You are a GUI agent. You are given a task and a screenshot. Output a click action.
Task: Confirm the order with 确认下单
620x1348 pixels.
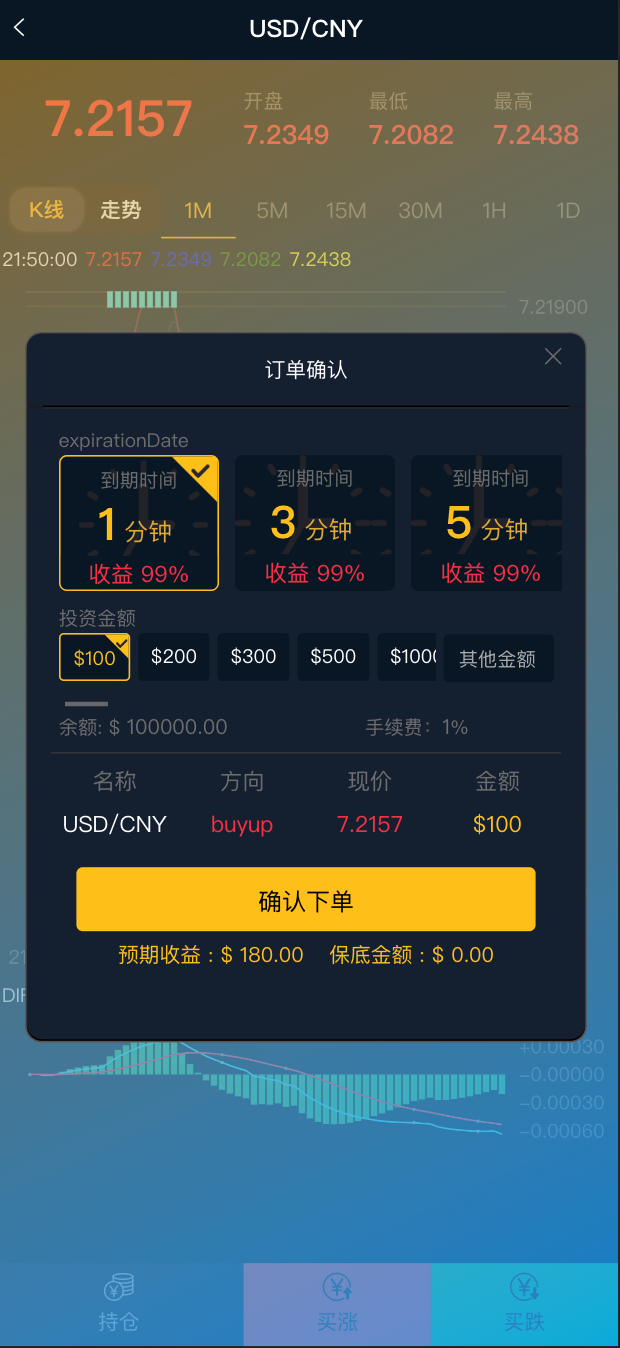coord(306,900)
